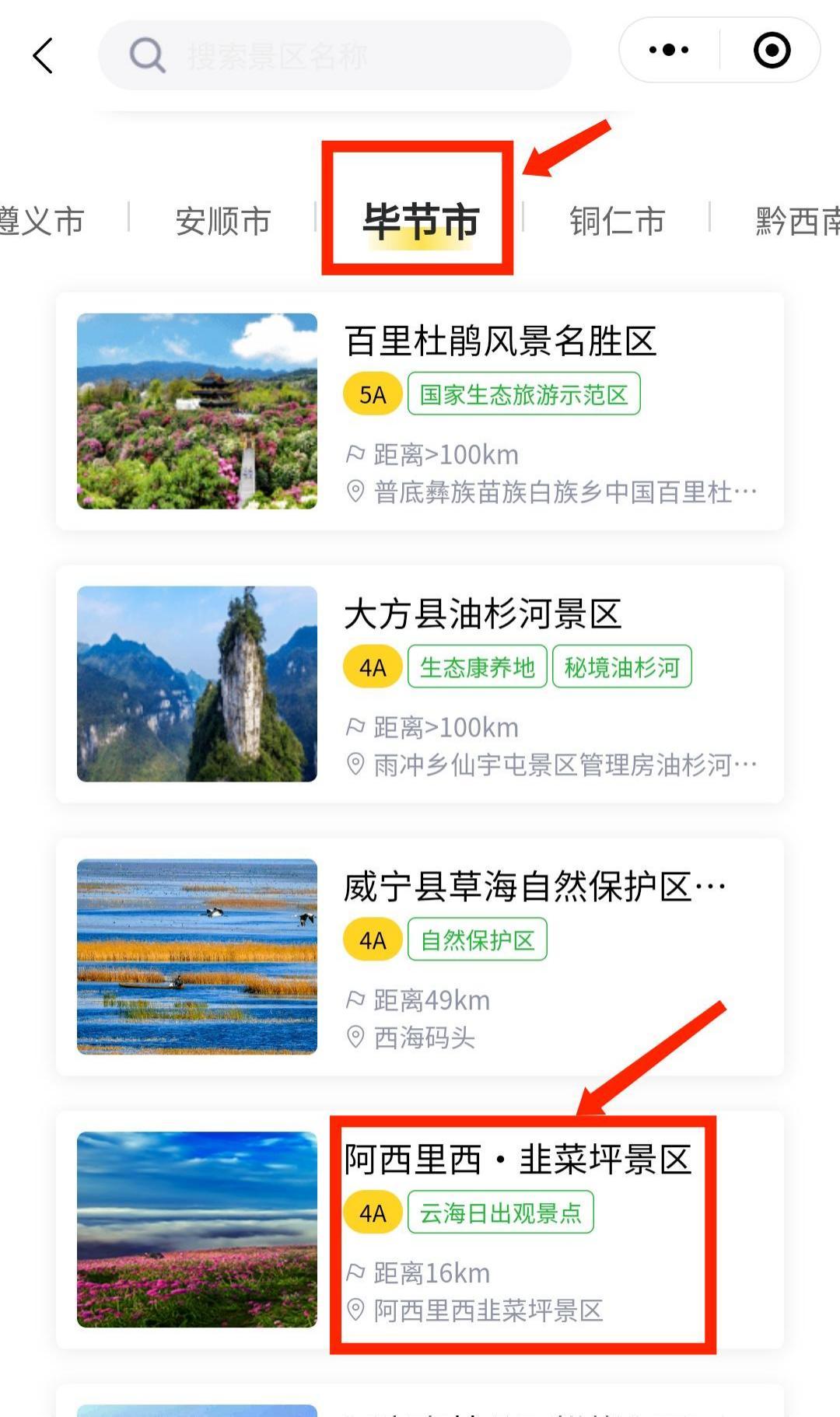
Task: Switch to the 黔西南 tab
Action: [797, 222]
